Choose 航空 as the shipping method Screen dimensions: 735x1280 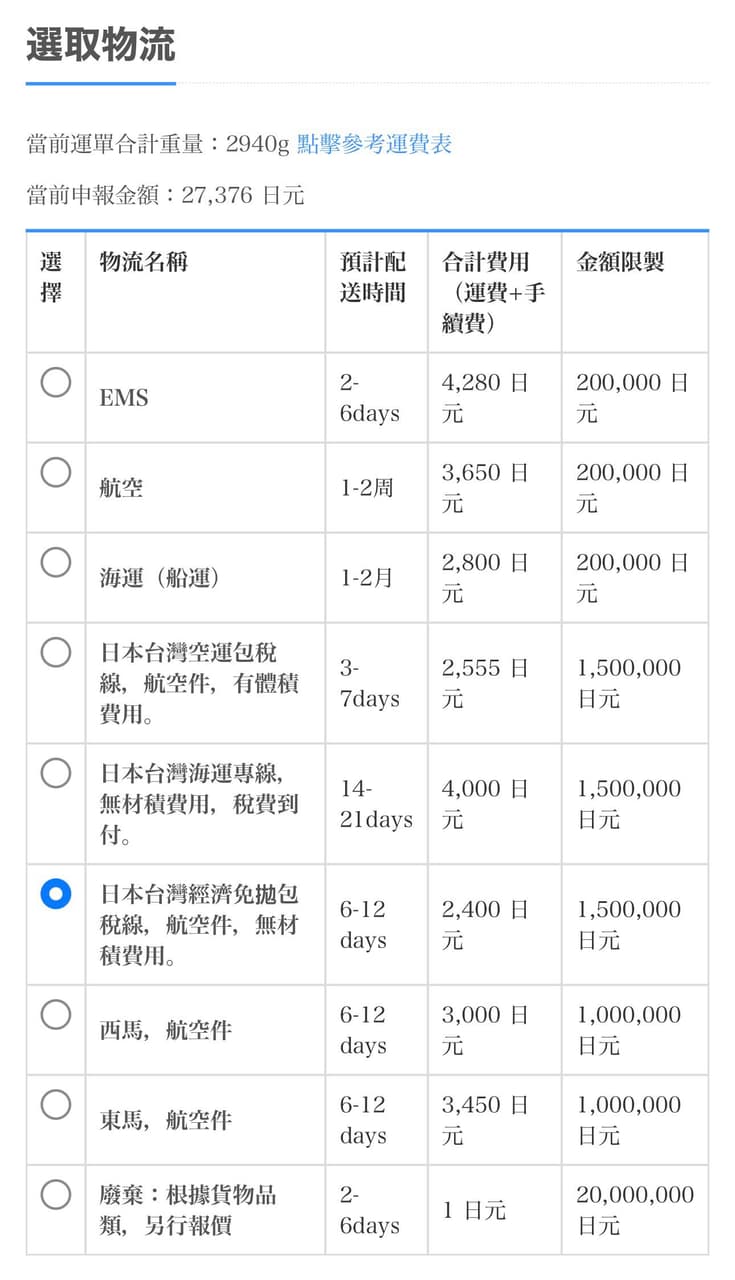click(x=56, y=471)
